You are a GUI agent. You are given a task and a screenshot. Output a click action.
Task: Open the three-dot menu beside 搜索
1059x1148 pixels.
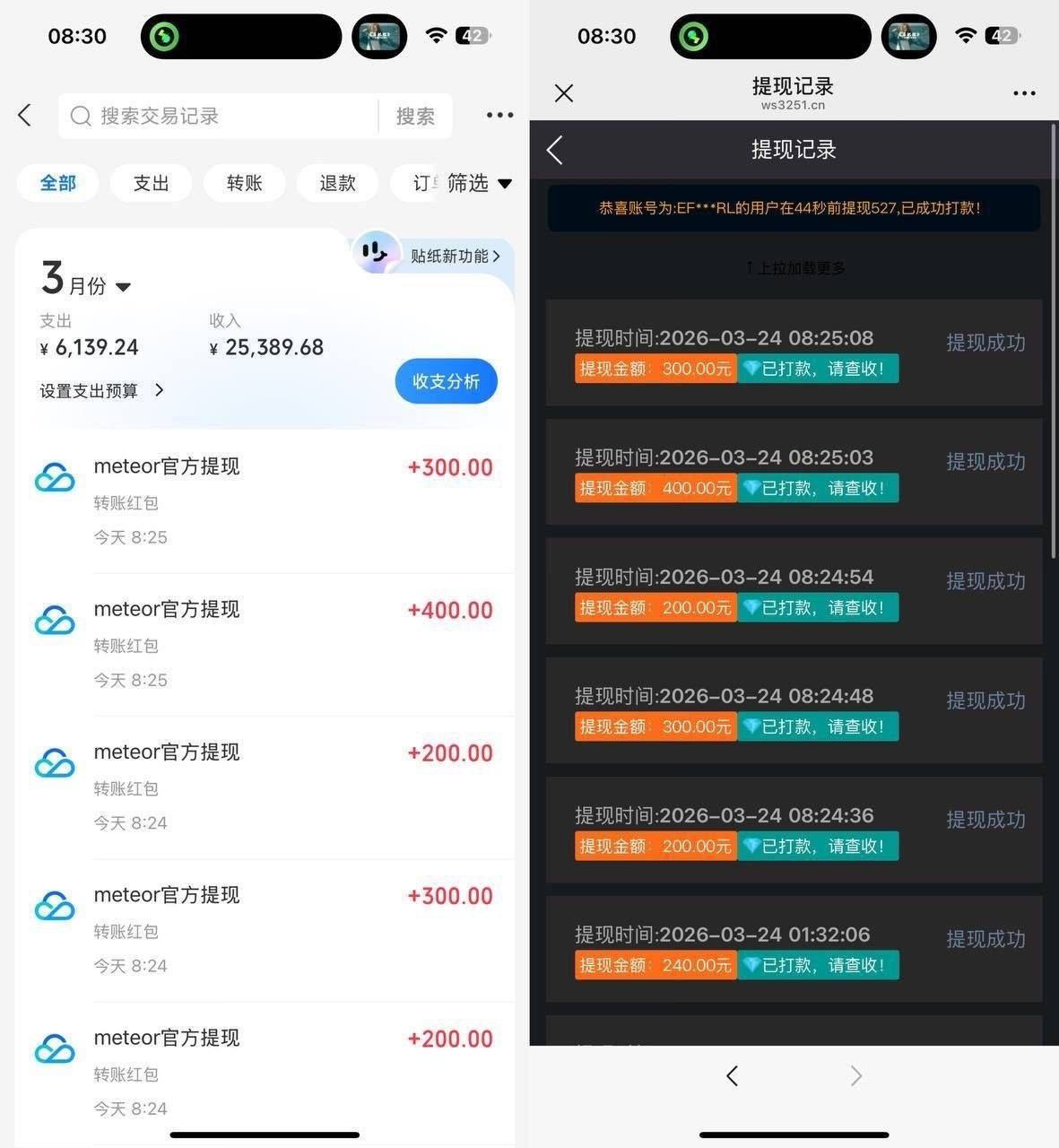(x=499, y=115)
